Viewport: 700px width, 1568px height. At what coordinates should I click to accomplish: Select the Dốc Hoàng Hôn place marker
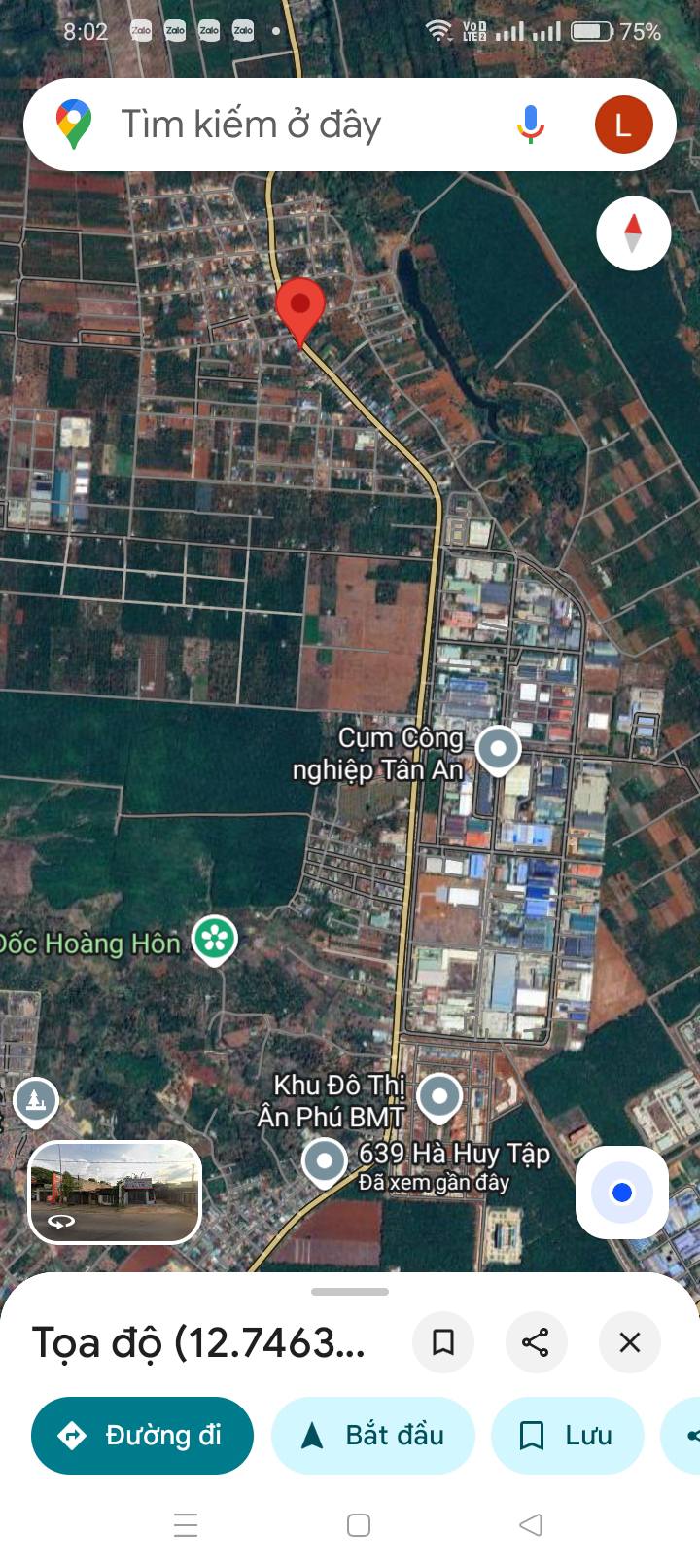[214, 939]
